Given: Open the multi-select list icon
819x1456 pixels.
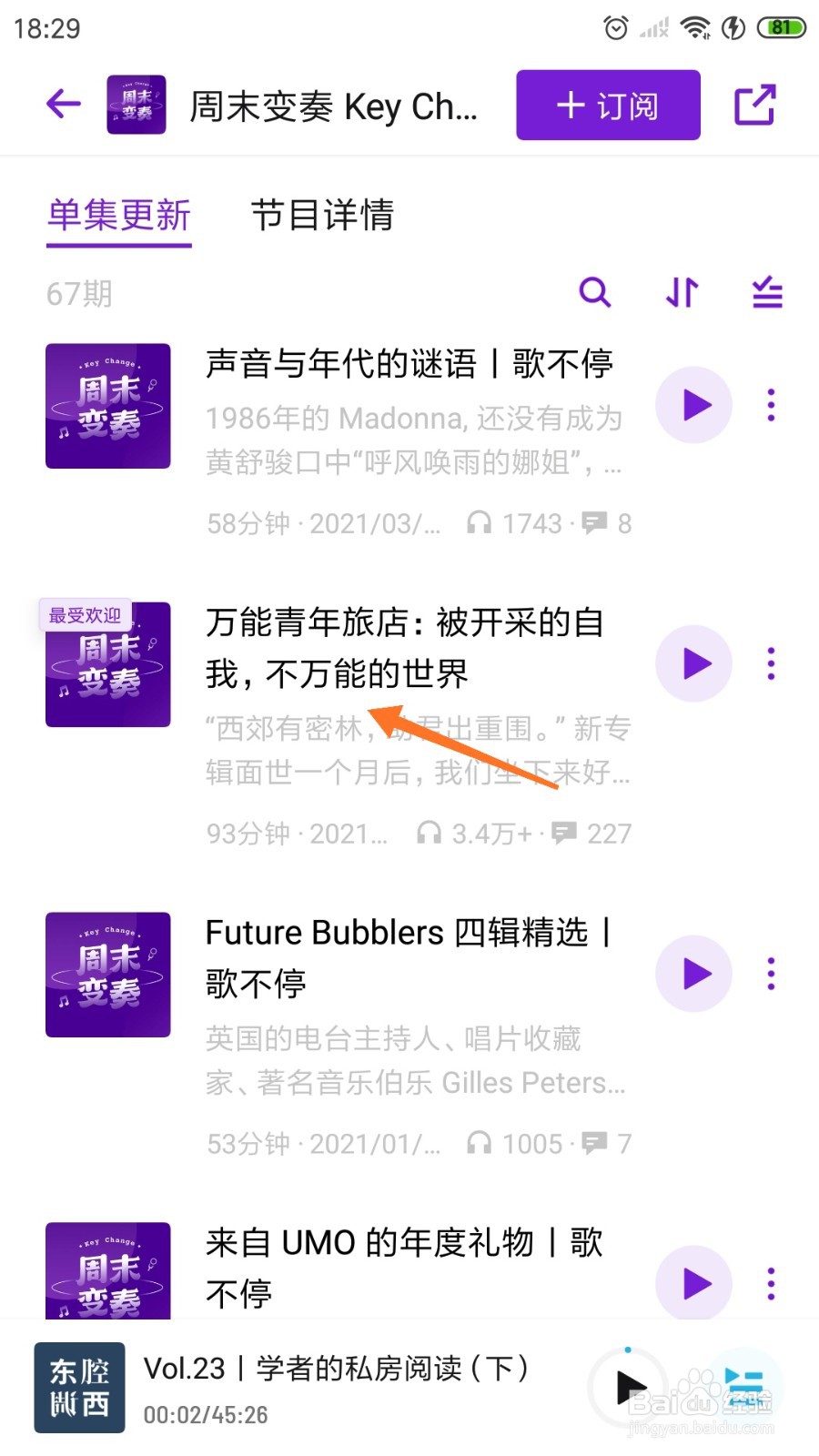Looking at the screenshot, I should (767, 293).
